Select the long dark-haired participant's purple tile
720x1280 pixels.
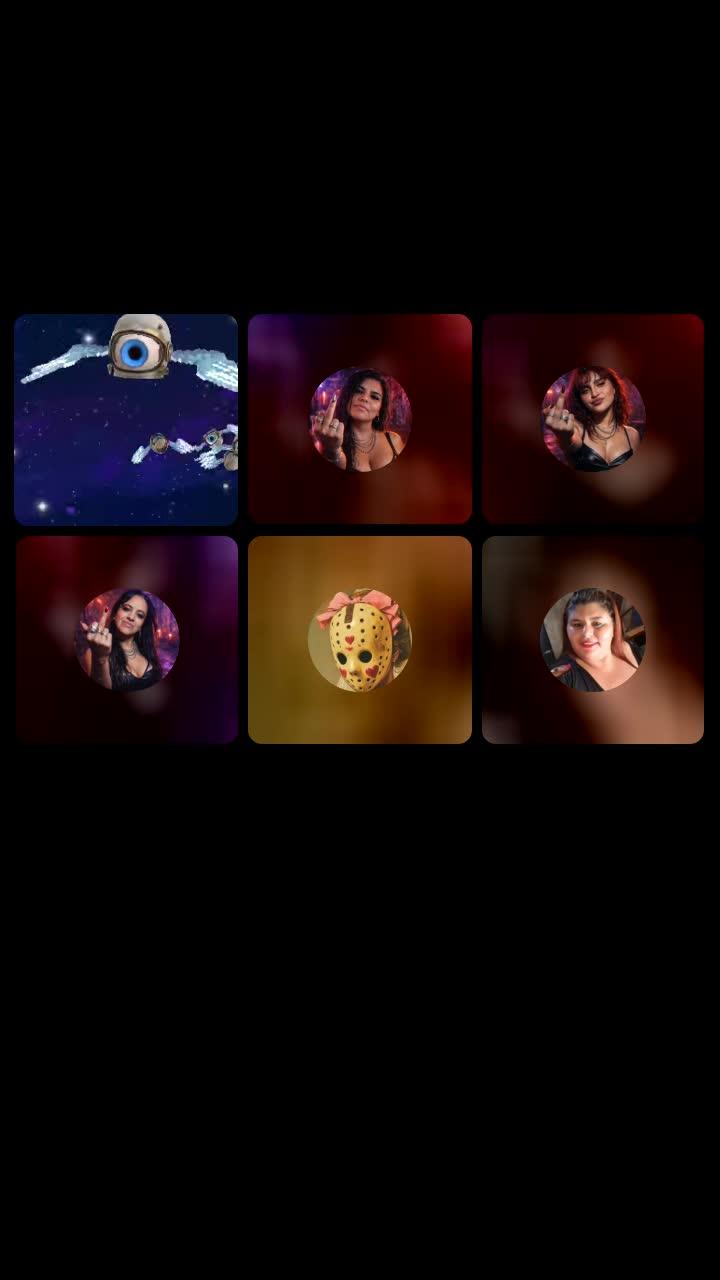[126, 640]
